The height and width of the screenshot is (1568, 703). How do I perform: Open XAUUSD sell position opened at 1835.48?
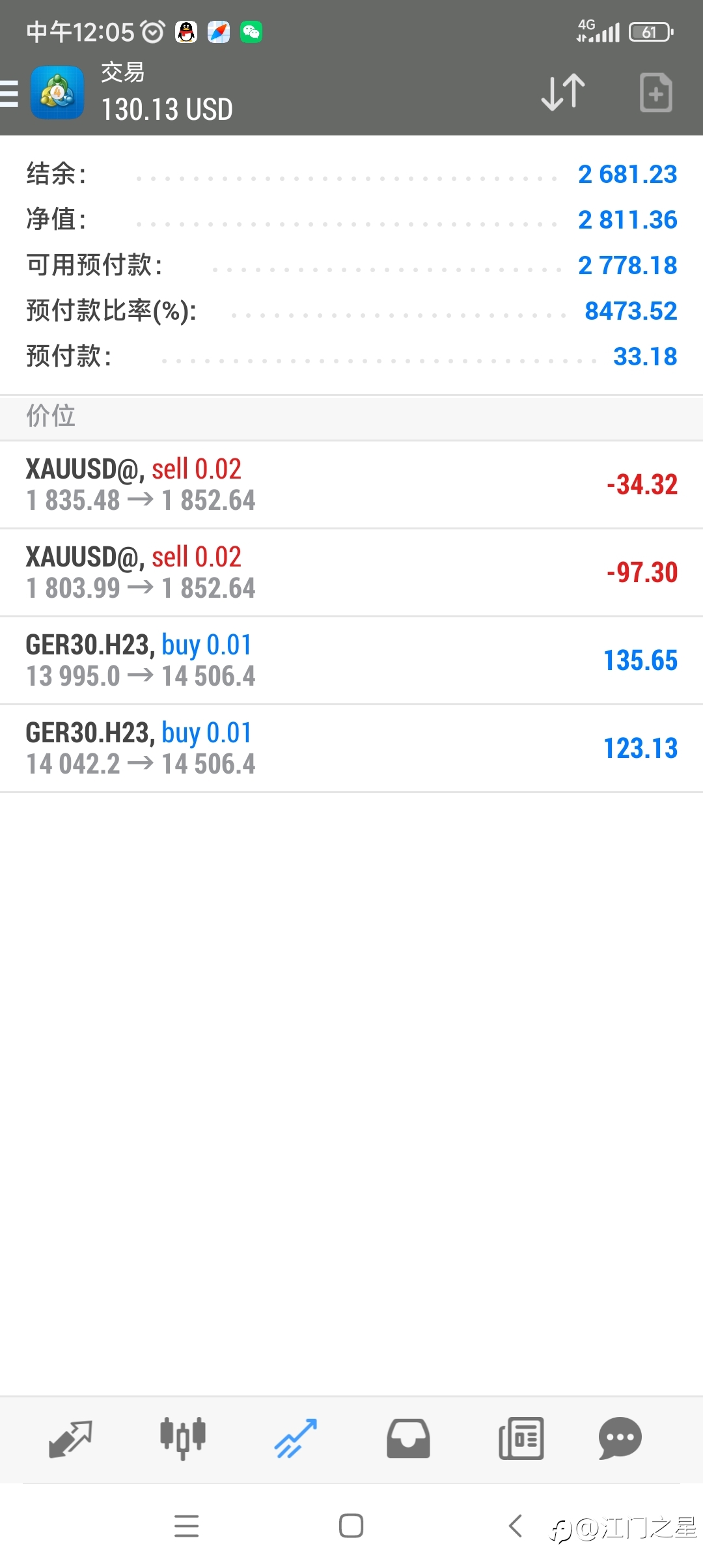(351, 484)
